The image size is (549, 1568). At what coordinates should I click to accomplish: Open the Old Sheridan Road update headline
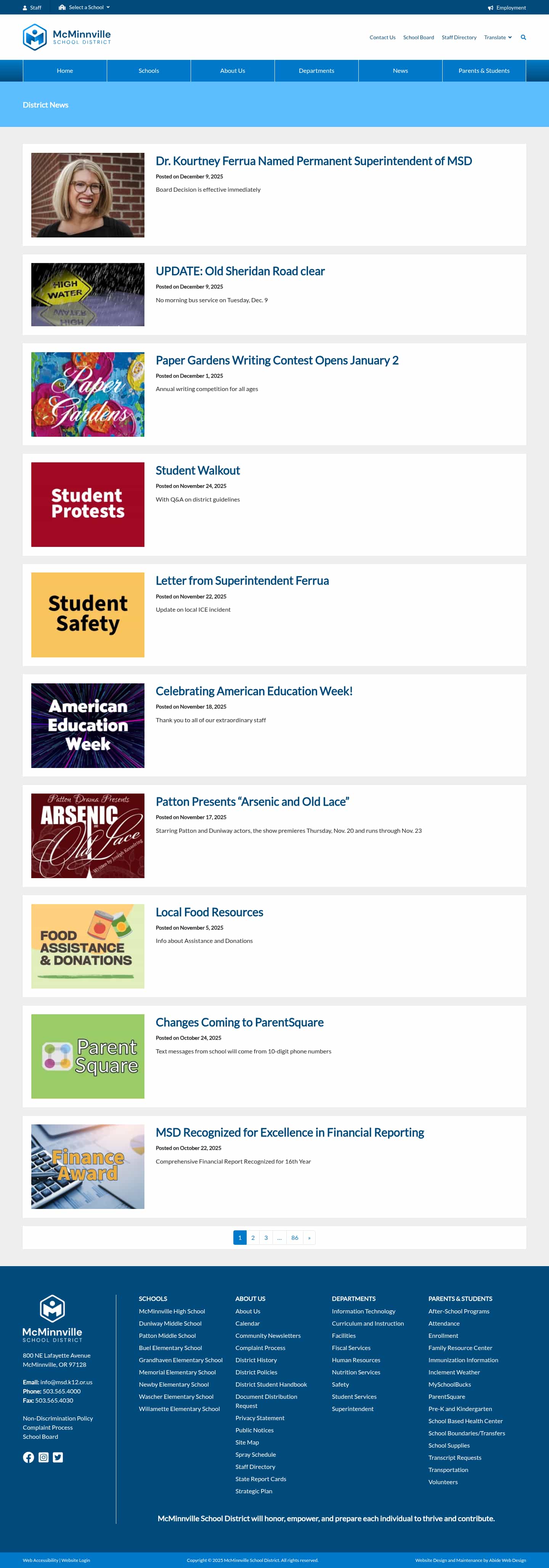pos(240,271)
